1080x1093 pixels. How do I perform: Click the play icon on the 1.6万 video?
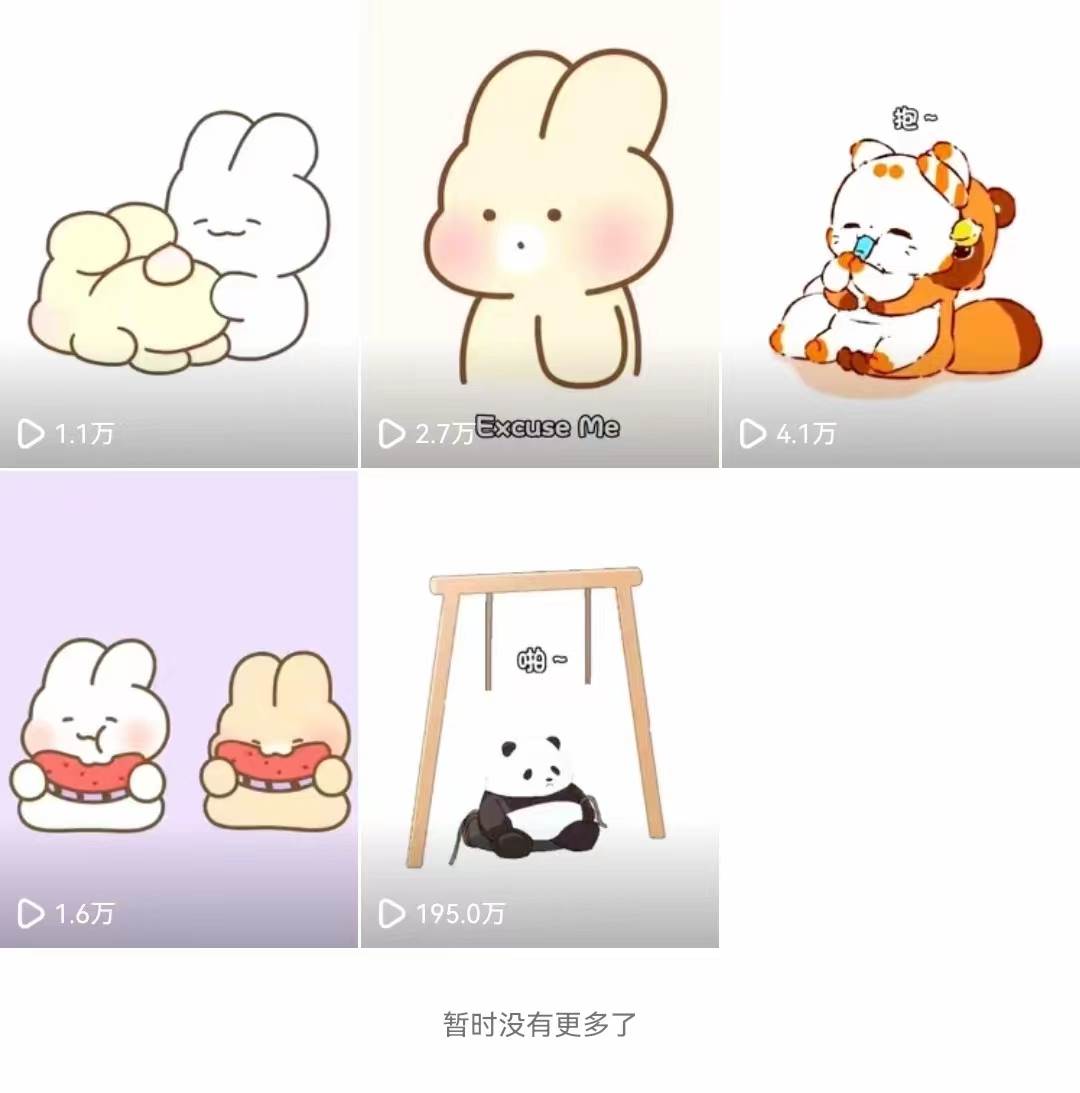click(x=31, y=914)
